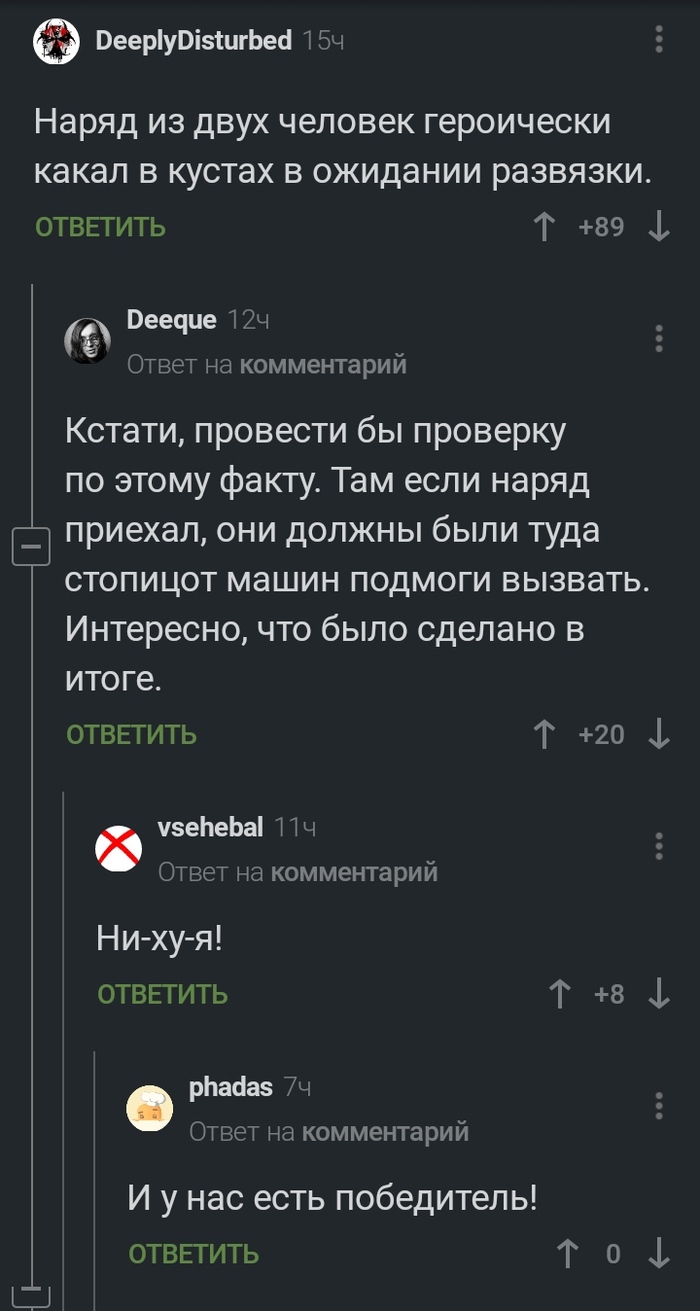The width and height of the screenshot is (700, 1311).
Task: Open Deeque's profile
Action: [171, 320]
